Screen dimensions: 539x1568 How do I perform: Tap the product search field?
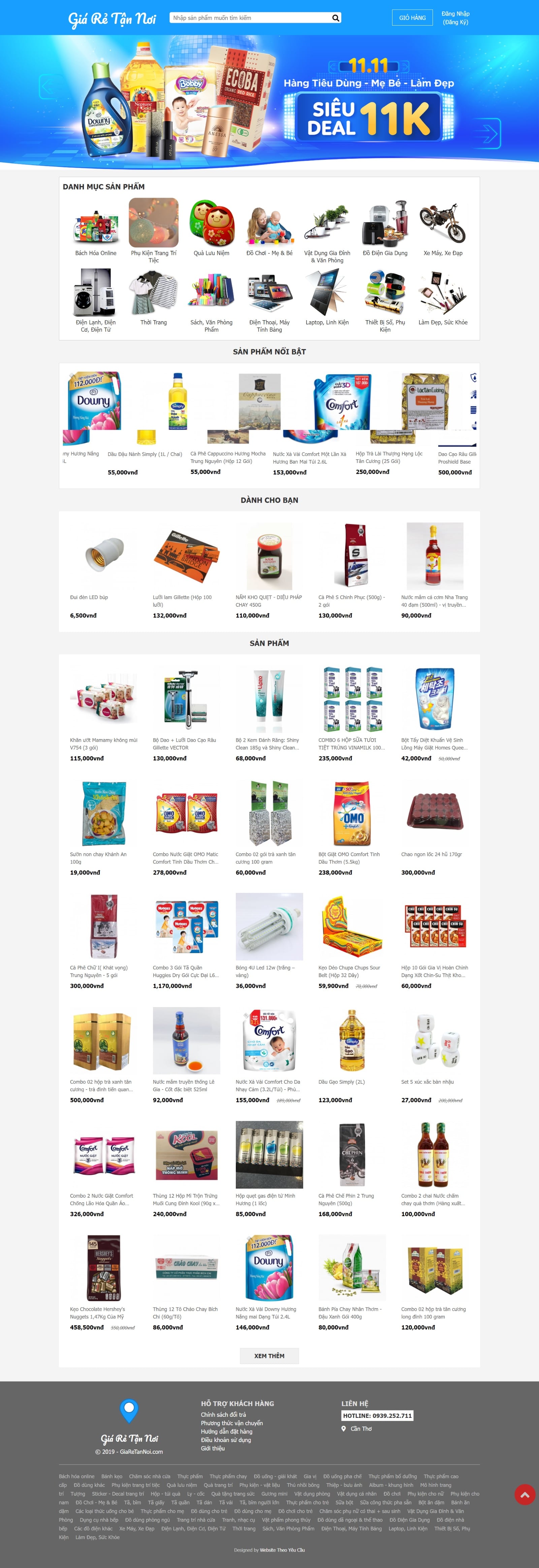click(x=250, y=18)
